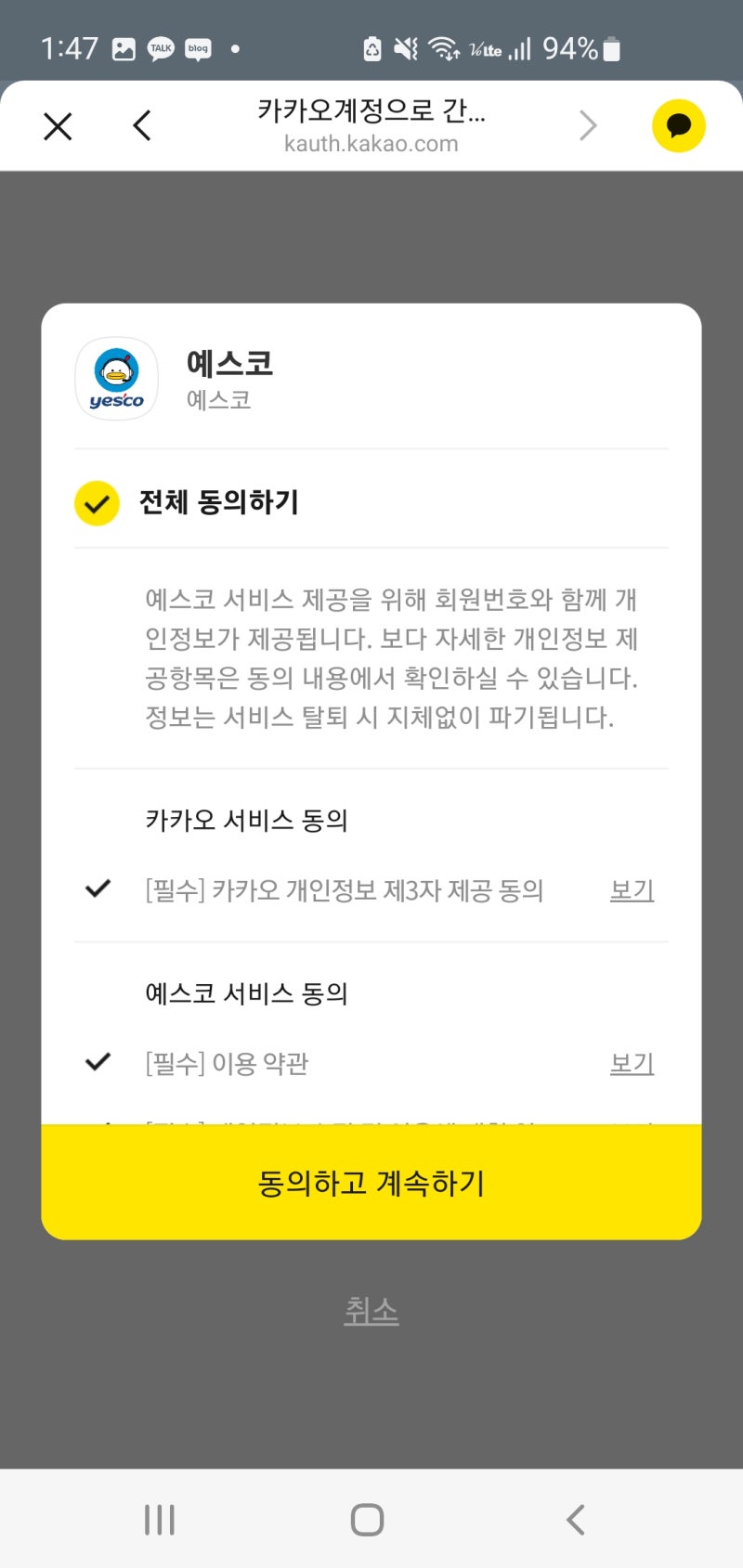Tap the forward chevron next to the page title
The width and height of the screenshot is (743, 1568).
tap(588, 124)
